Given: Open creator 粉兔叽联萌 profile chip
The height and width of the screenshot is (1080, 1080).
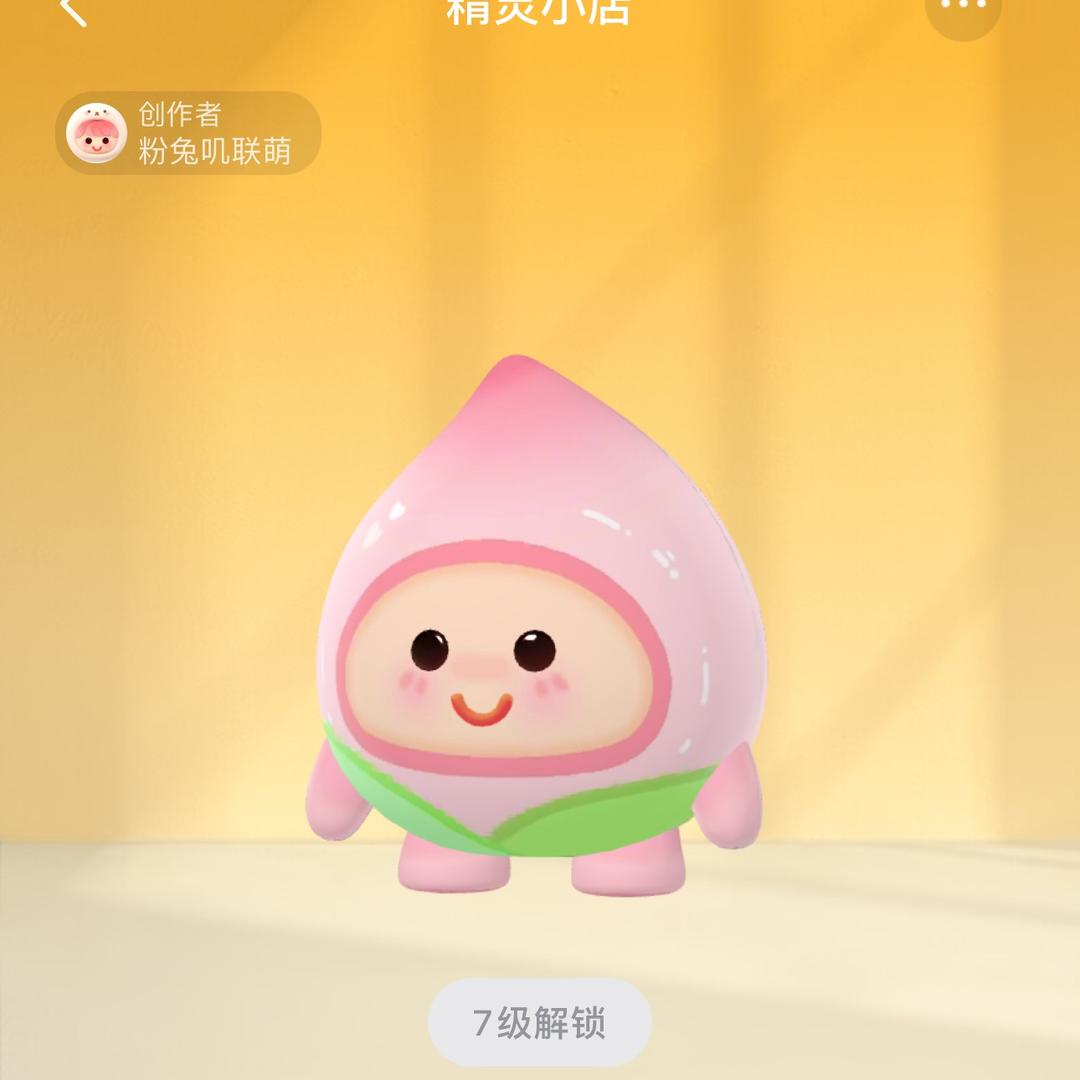Looking at the screenshot, I should (x=188, y=133).
